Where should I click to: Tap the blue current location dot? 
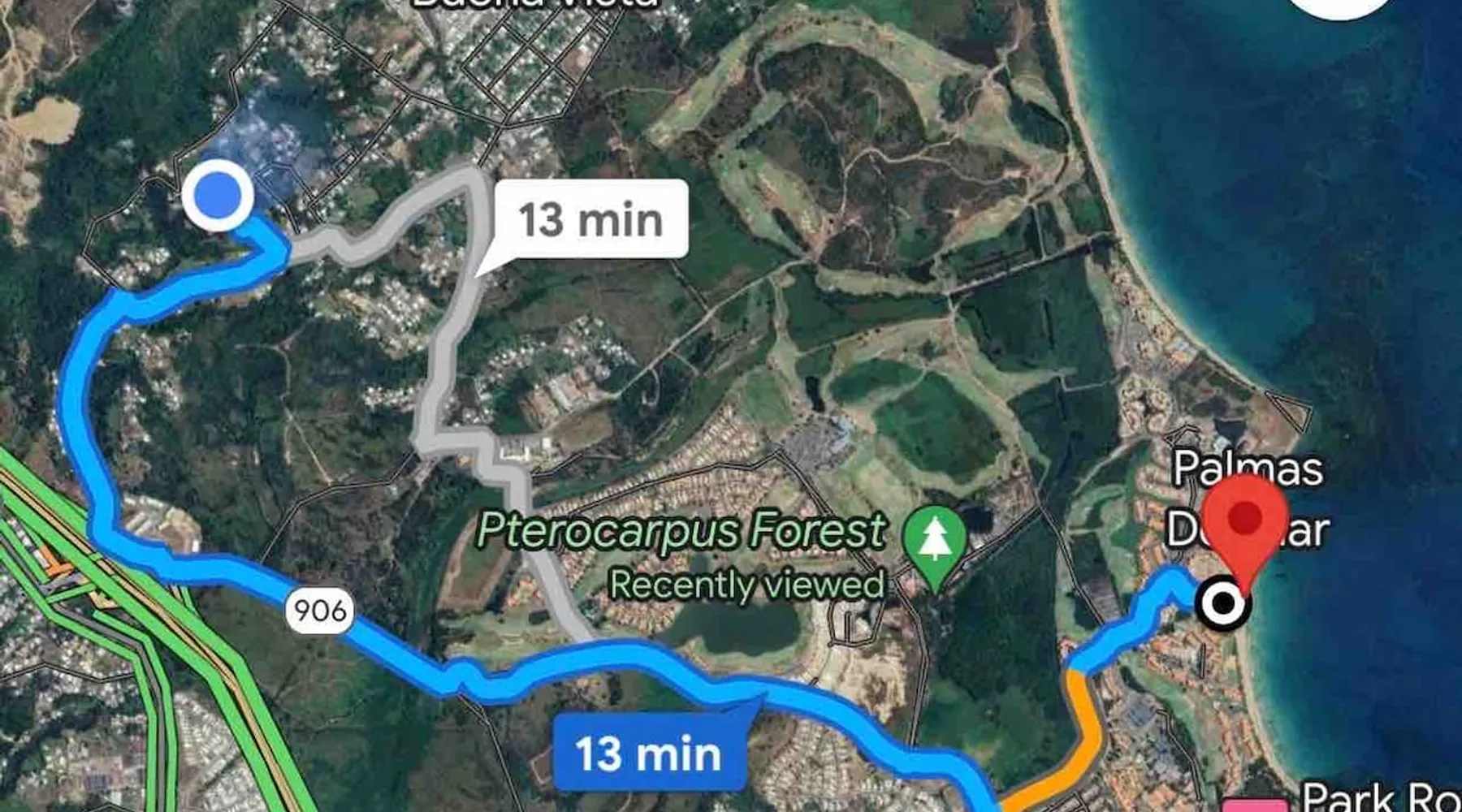(218, 196)
